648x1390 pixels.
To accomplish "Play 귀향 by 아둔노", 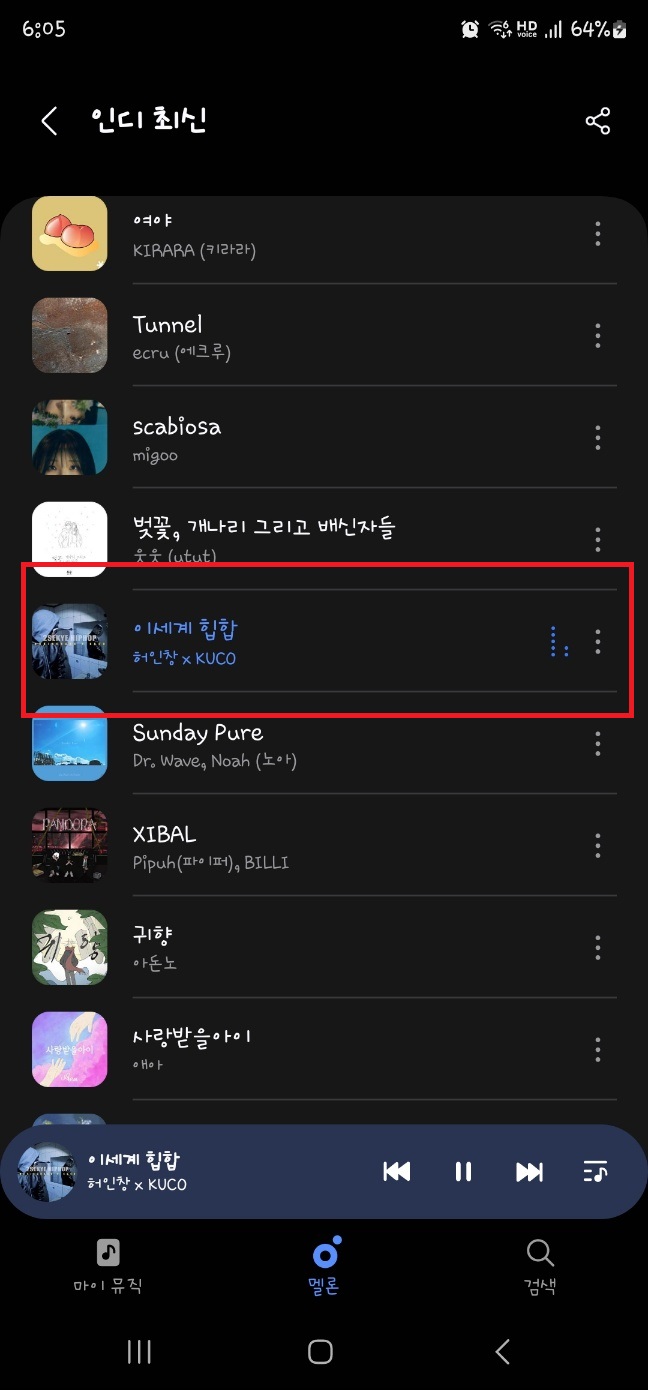I will [x=330, y=948].
